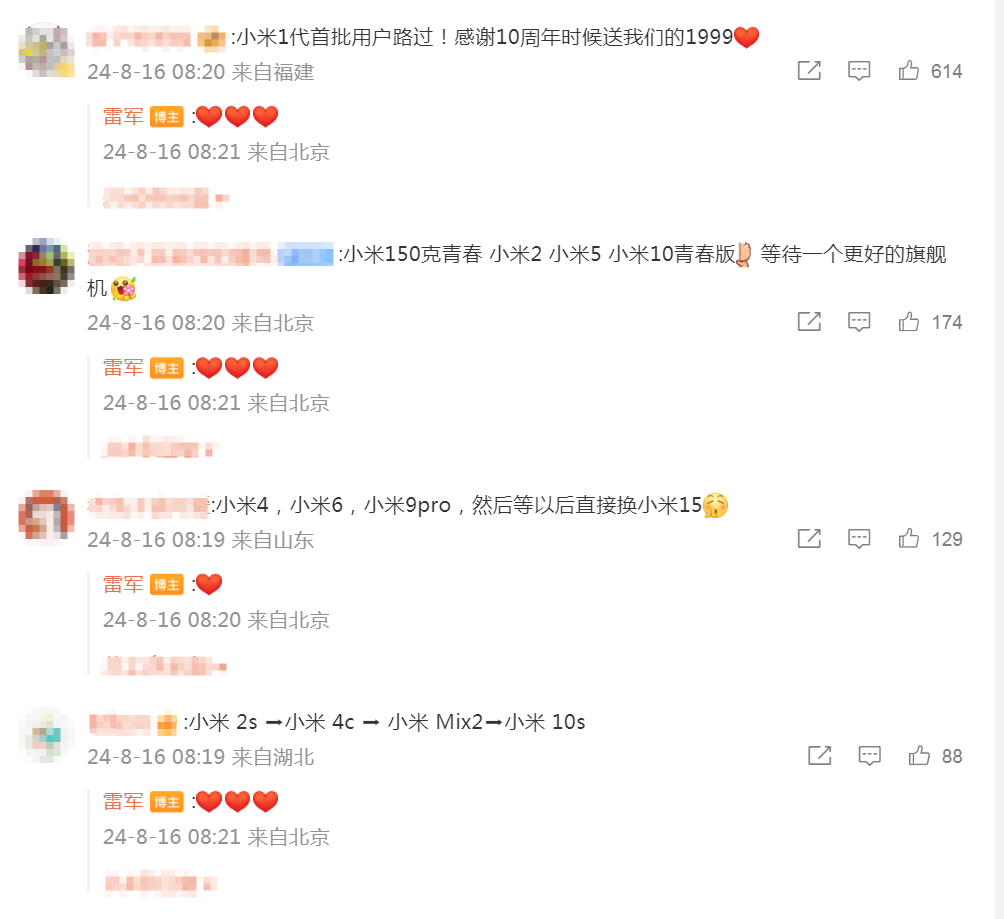Reply to the 小米 Mix2 comment
This screenshot has height=919, width=1004.
(x=869, y=756)
